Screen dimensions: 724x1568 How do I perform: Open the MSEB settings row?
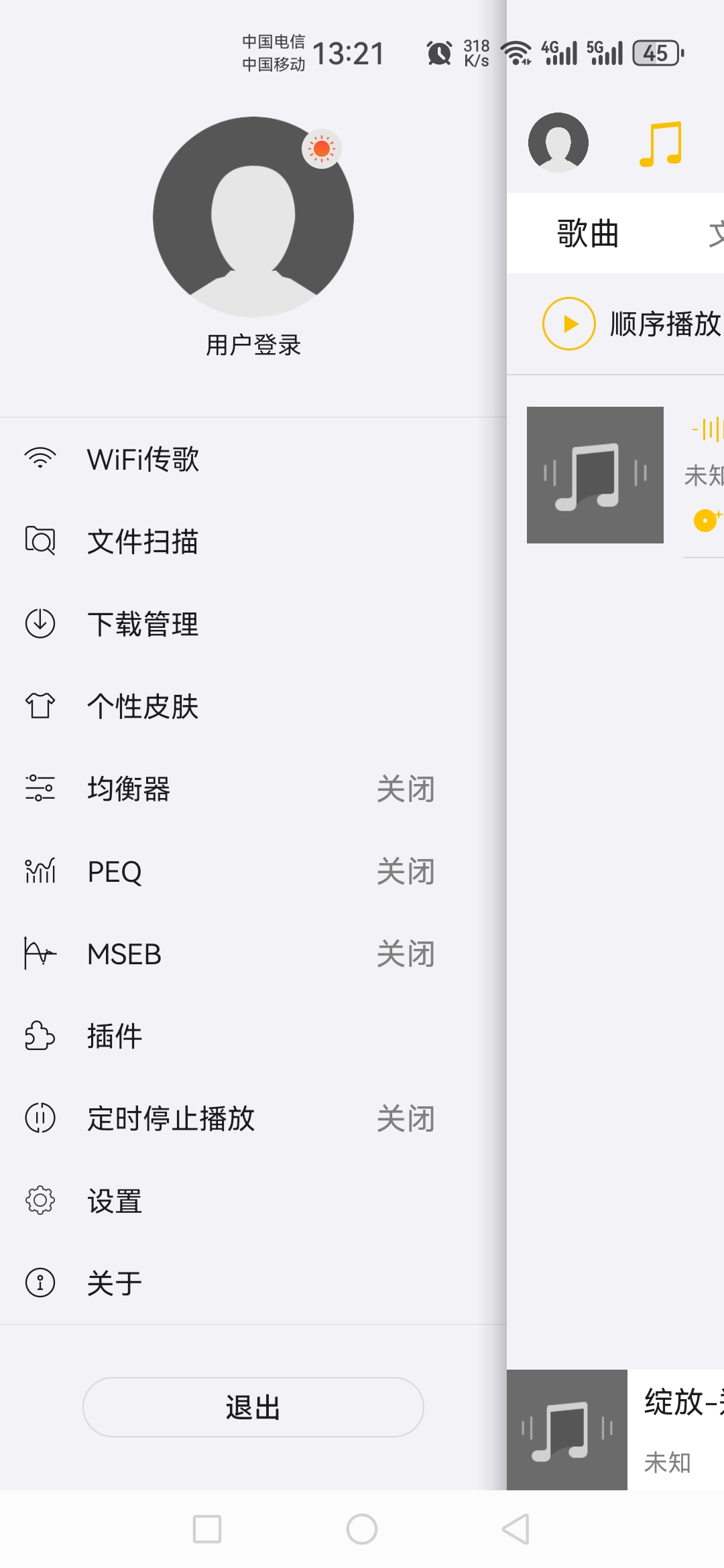coord(228,954)
